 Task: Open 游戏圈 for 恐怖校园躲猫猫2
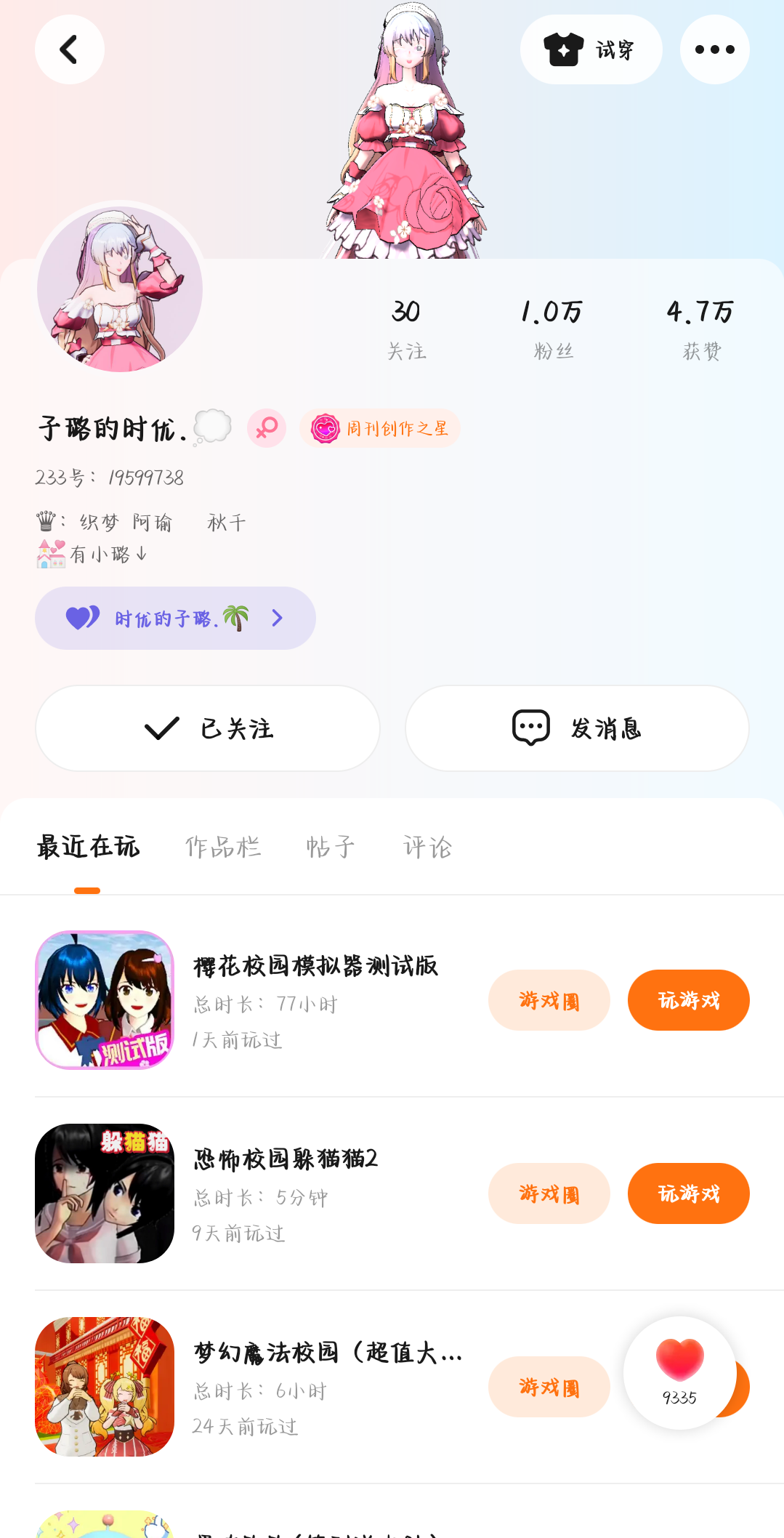pyautogui.click(x=549, y=1193)
